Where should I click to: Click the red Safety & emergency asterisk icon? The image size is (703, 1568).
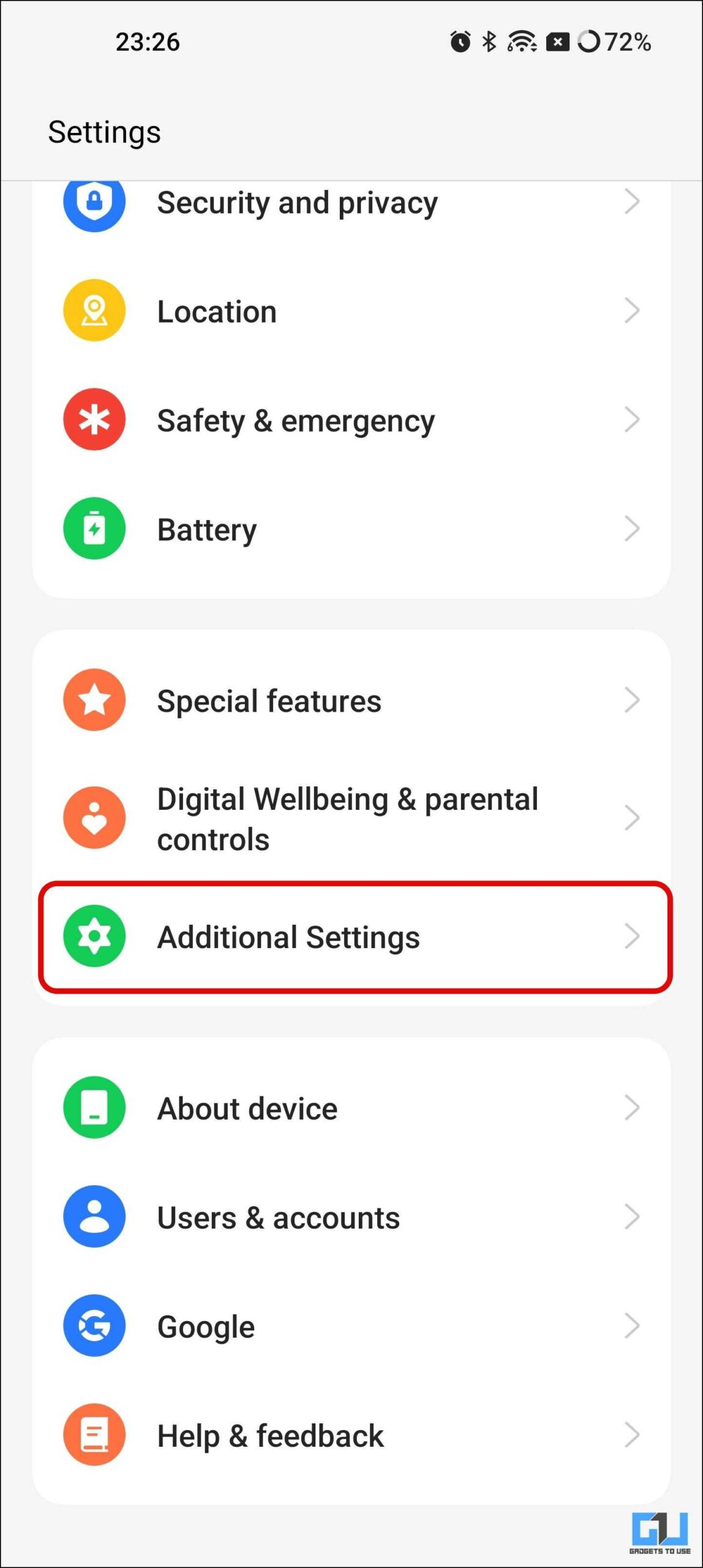tap(93, 419)
